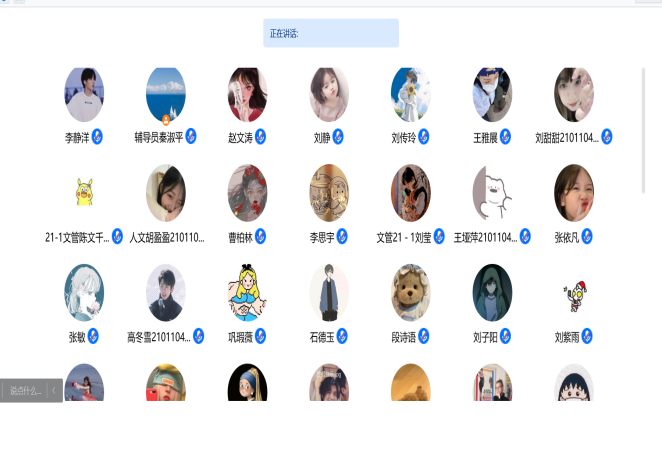The height and width of the screenshot is (450, 662).
Task: Tap 赵文涛's avatar
Action: pos(247,95)
